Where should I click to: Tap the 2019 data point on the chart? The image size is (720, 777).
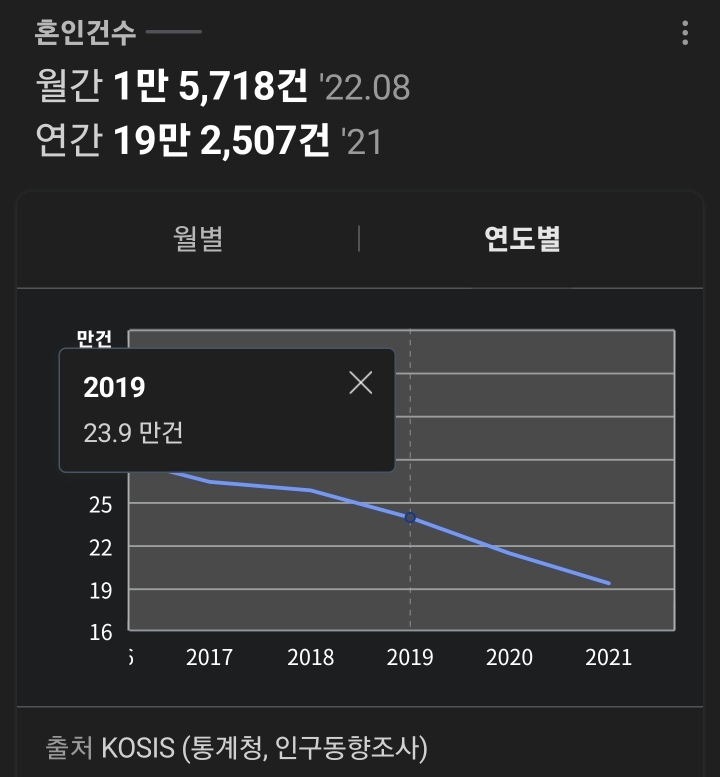point(410,517)
